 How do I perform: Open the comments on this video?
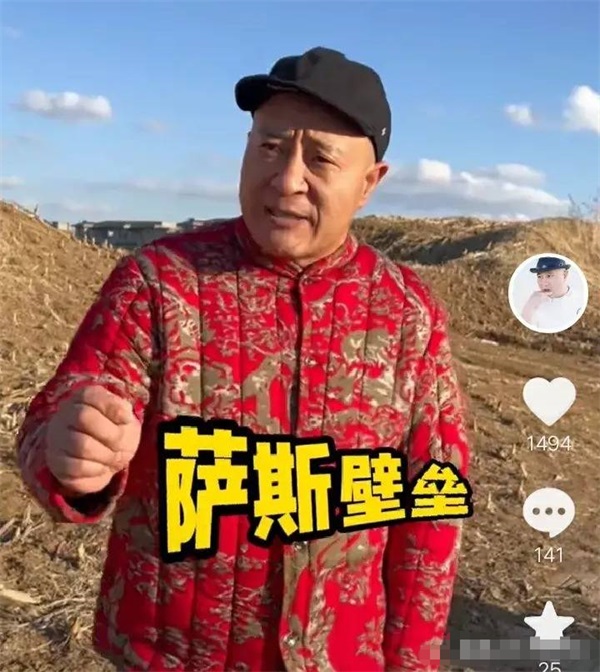549,512
